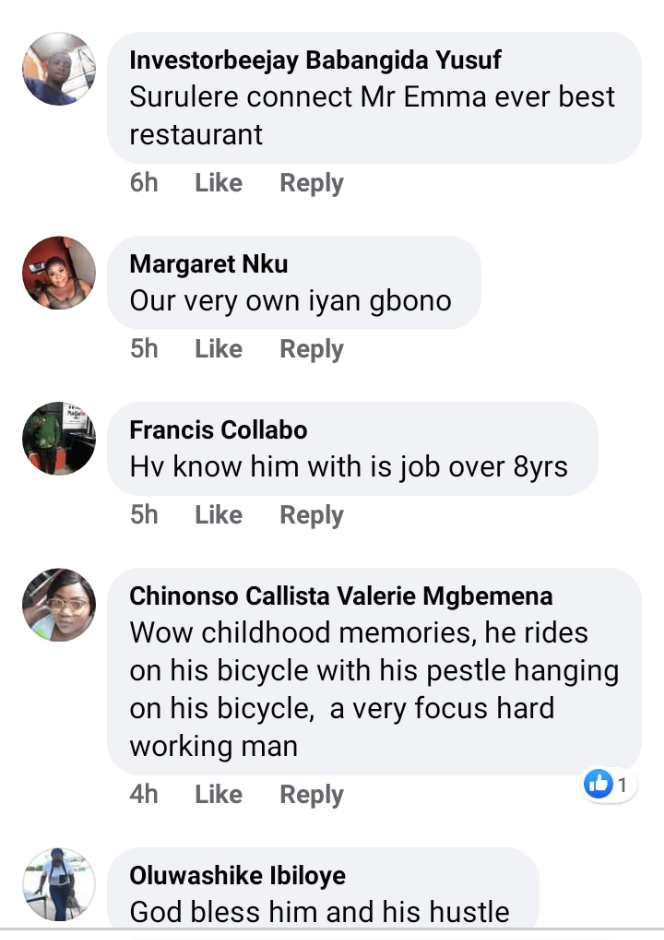Reply to Chinonso Callista Valerie Mgbemena's comment

tap(311, 795)
